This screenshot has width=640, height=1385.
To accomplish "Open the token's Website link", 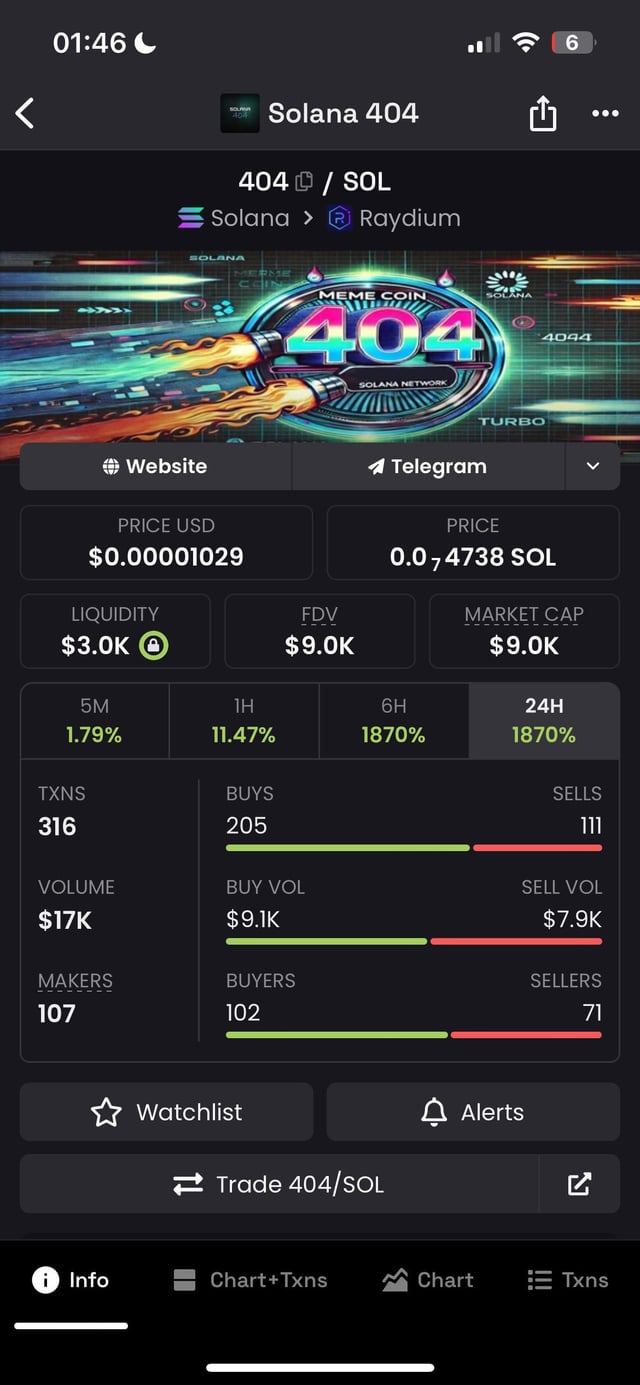I will (155, 466).
